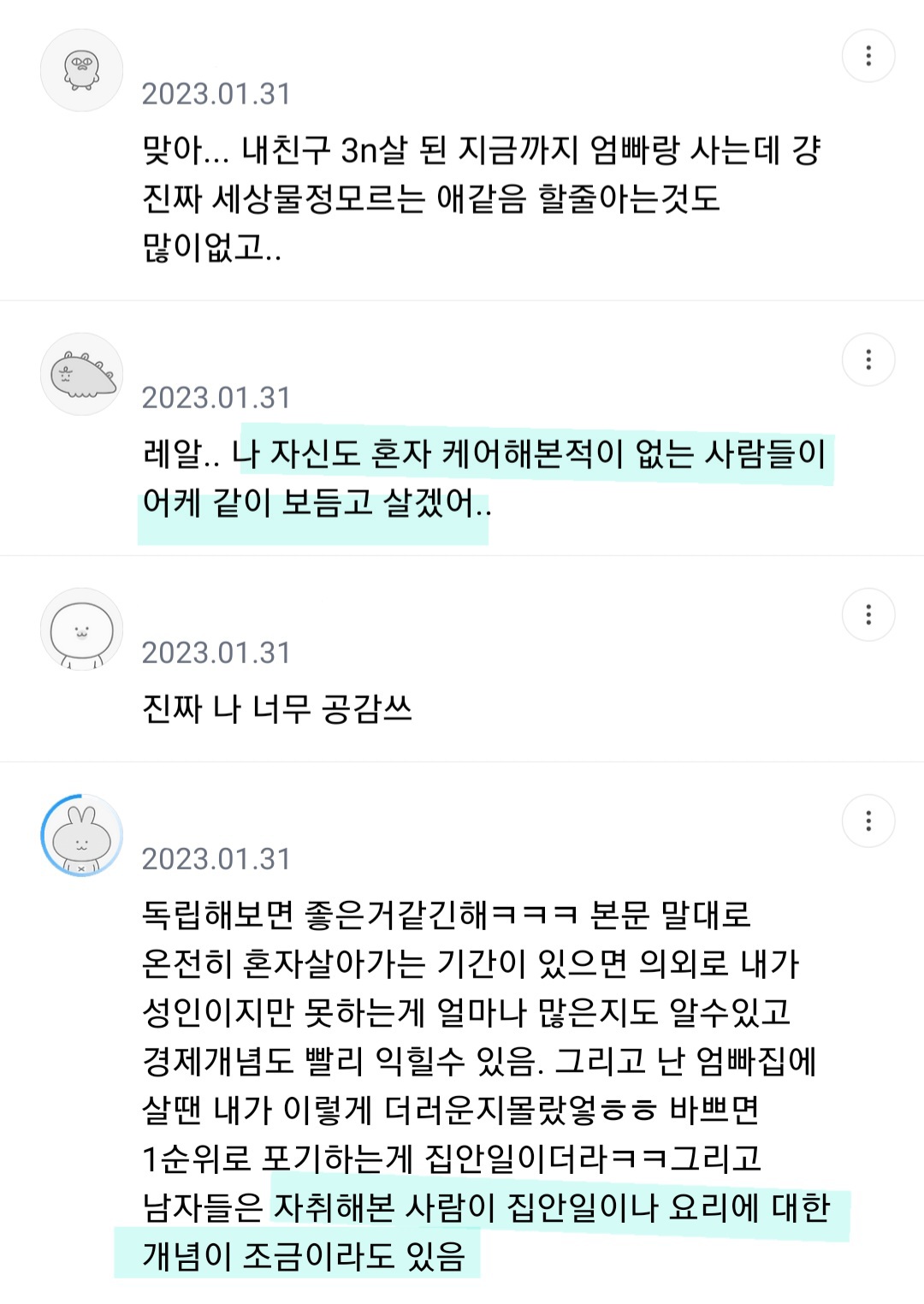Open overflow menu on the '레알..' comment
The image size is (924, 1304).
pos(868,359)
